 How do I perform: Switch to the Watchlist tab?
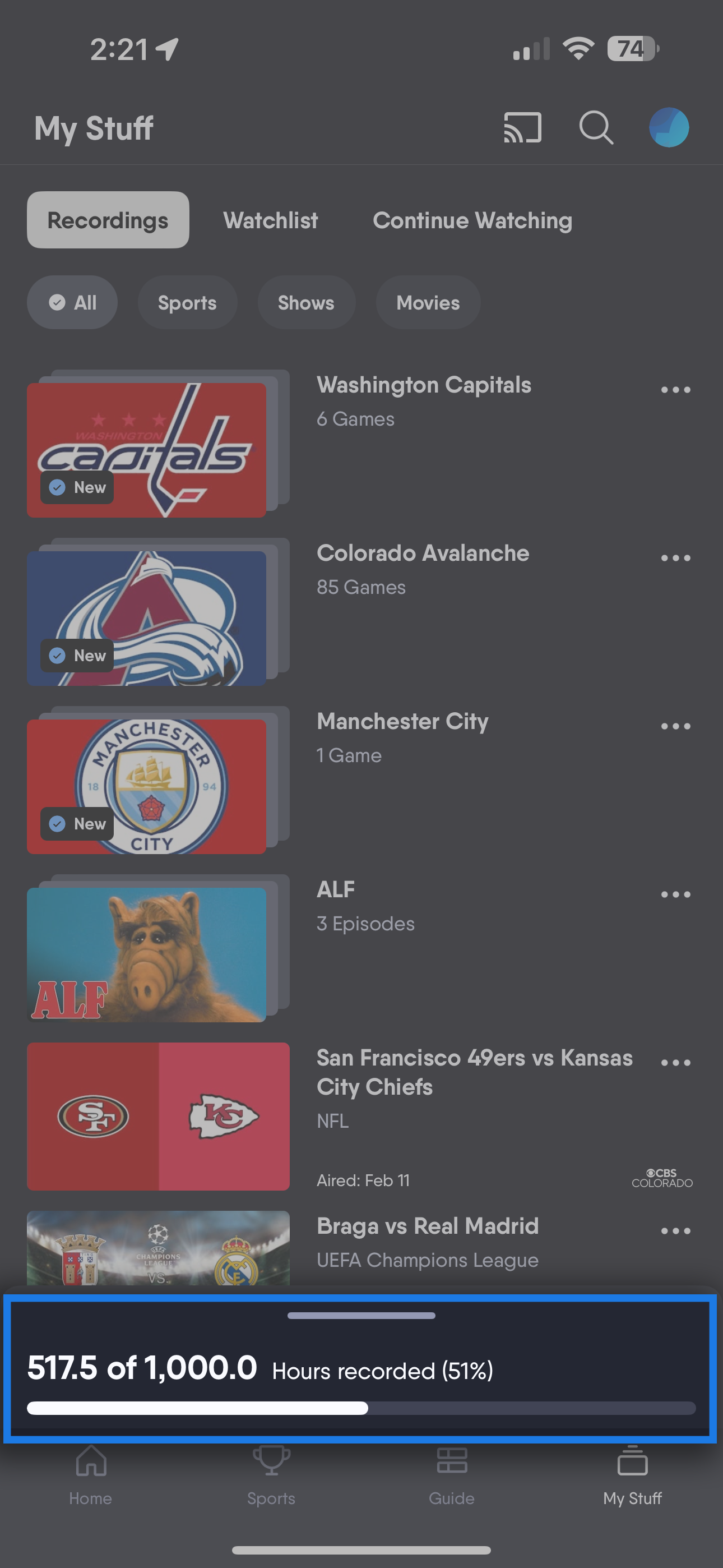click(x=270, y=220)
